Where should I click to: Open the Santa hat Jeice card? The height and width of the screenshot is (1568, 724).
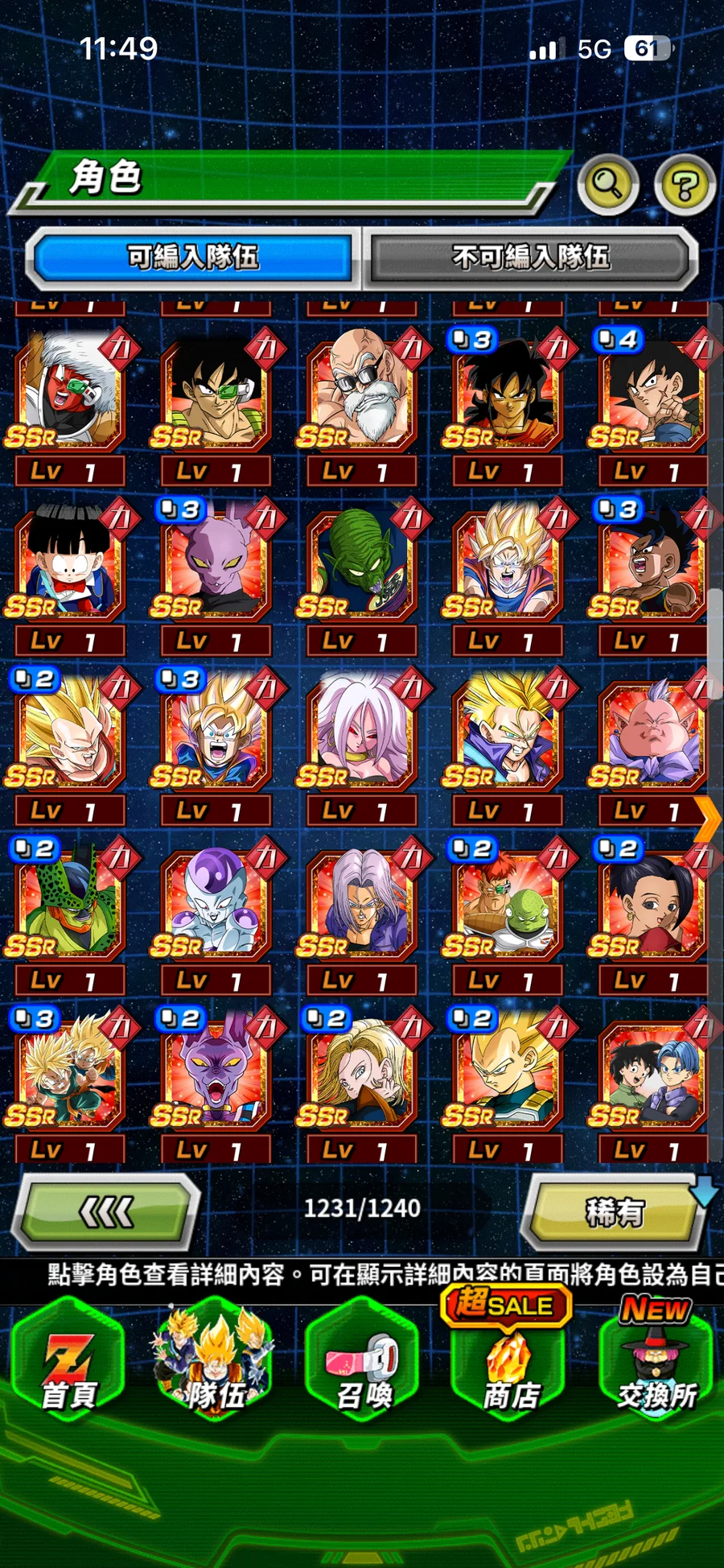tap(68, 392)
